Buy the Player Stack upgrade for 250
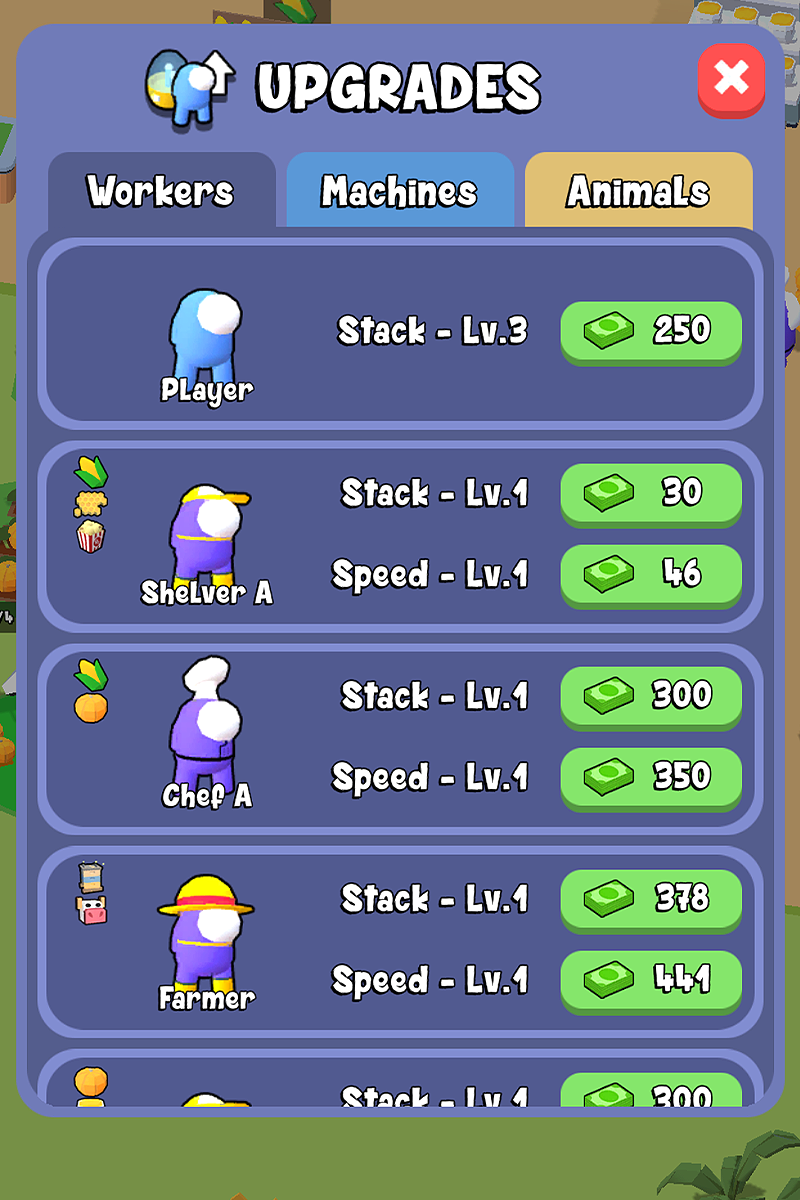 pyautogui.click(x=651, y=331)
